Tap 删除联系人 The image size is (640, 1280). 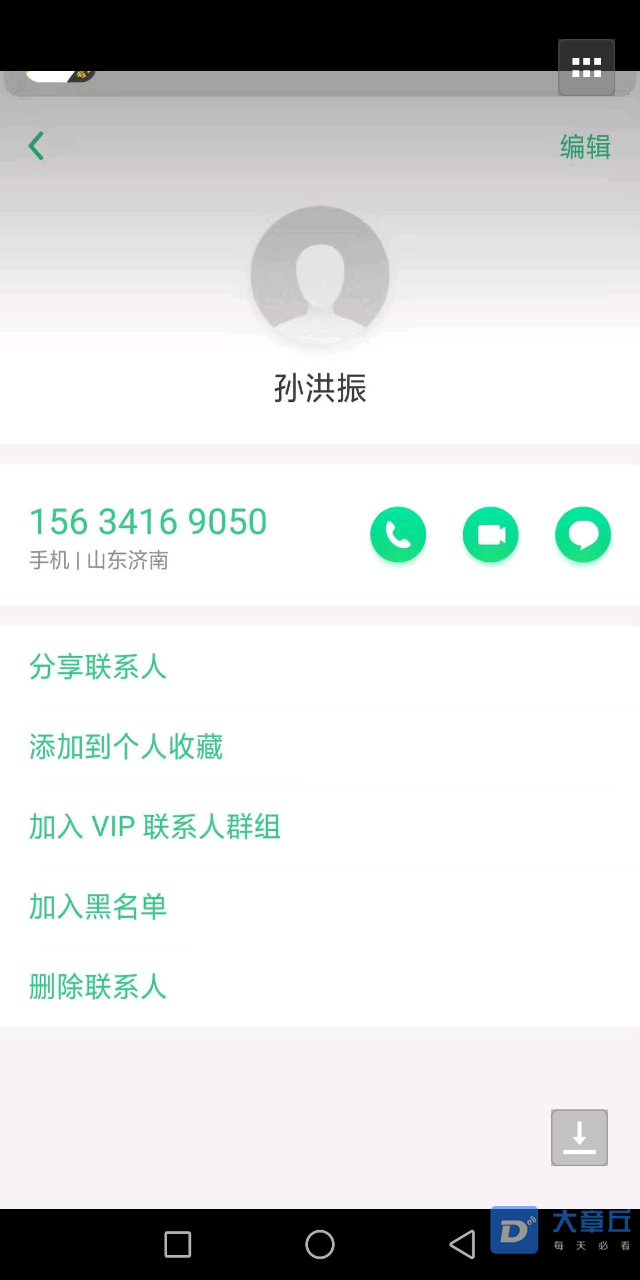click(x=98, y=986)
